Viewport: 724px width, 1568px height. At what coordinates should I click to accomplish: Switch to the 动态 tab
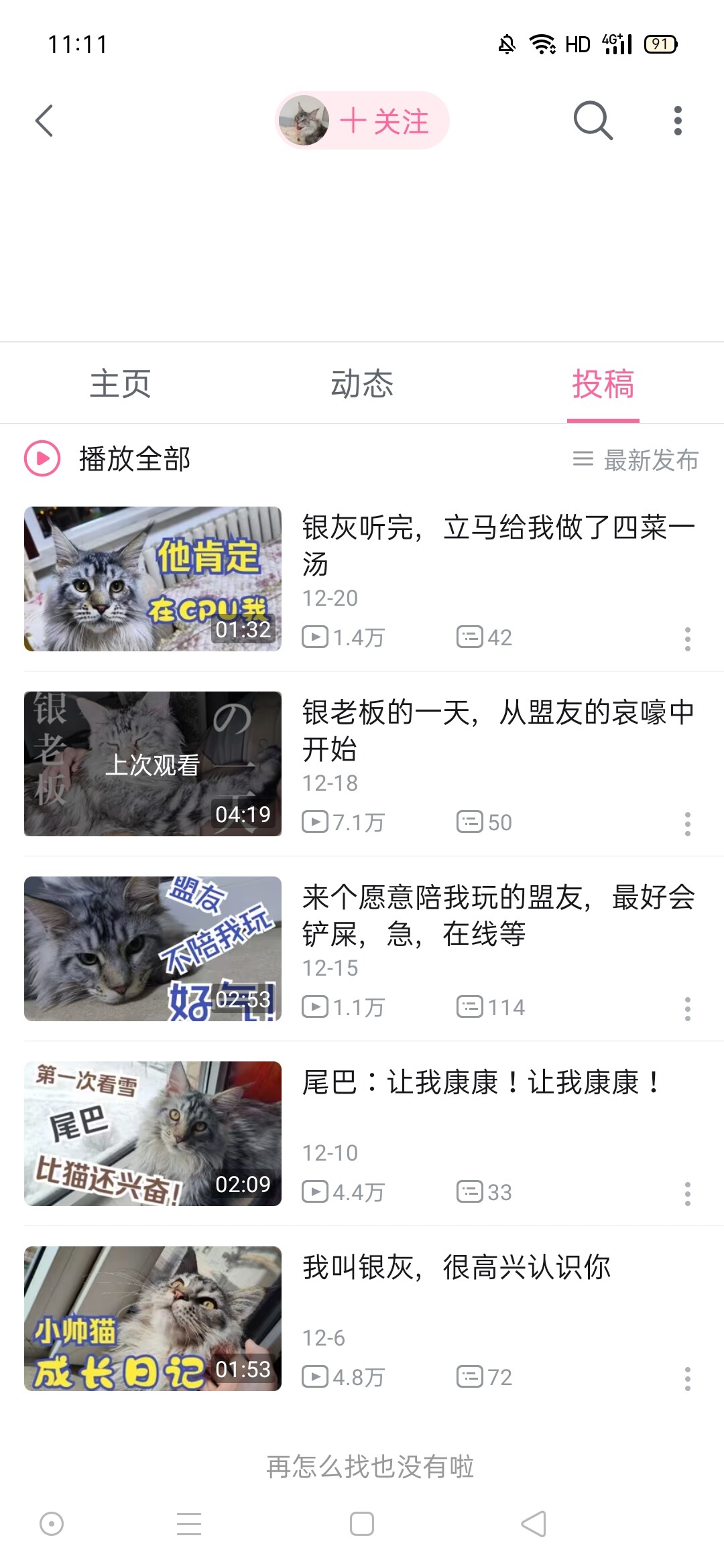[362, 384]
